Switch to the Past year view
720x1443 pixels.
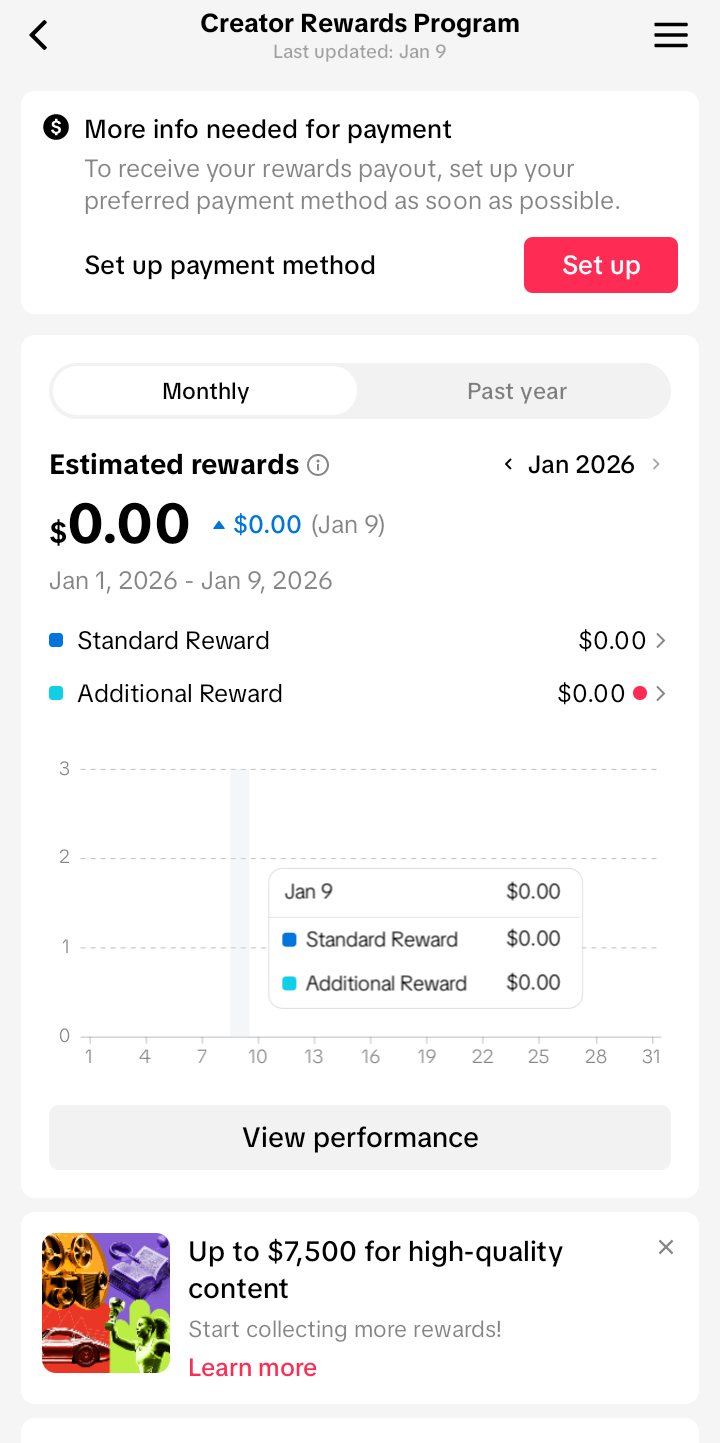click(516, 391)
